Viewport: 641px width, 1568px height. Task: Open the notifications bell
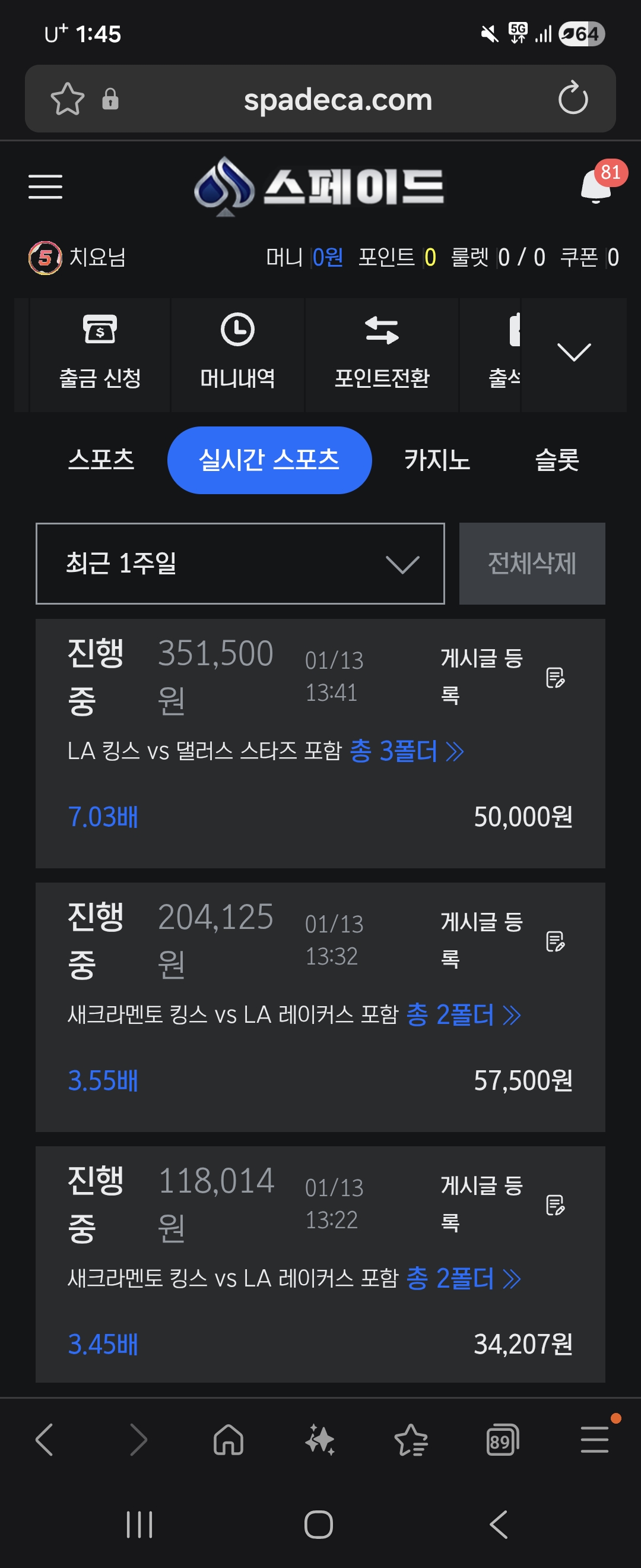click(x=596, y=186)
